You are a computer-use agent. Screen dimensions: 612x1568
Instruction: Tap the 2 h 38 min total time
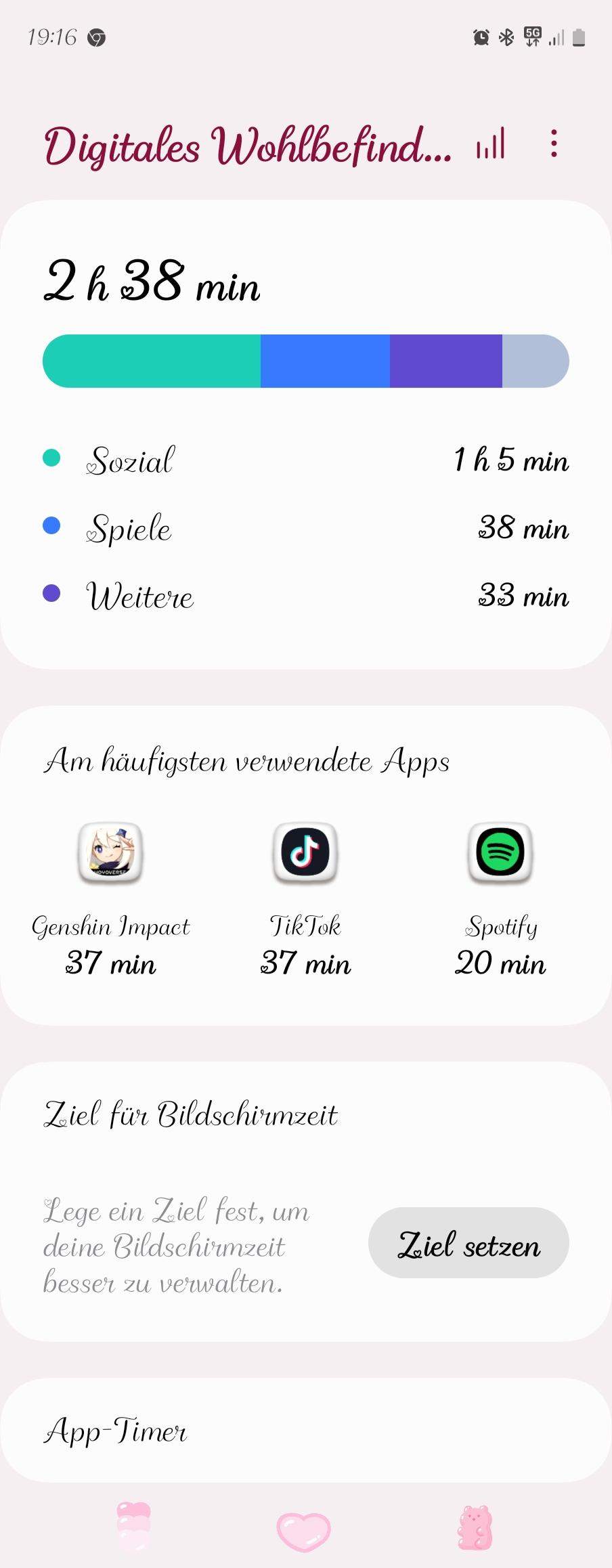[x=152, y=284]
